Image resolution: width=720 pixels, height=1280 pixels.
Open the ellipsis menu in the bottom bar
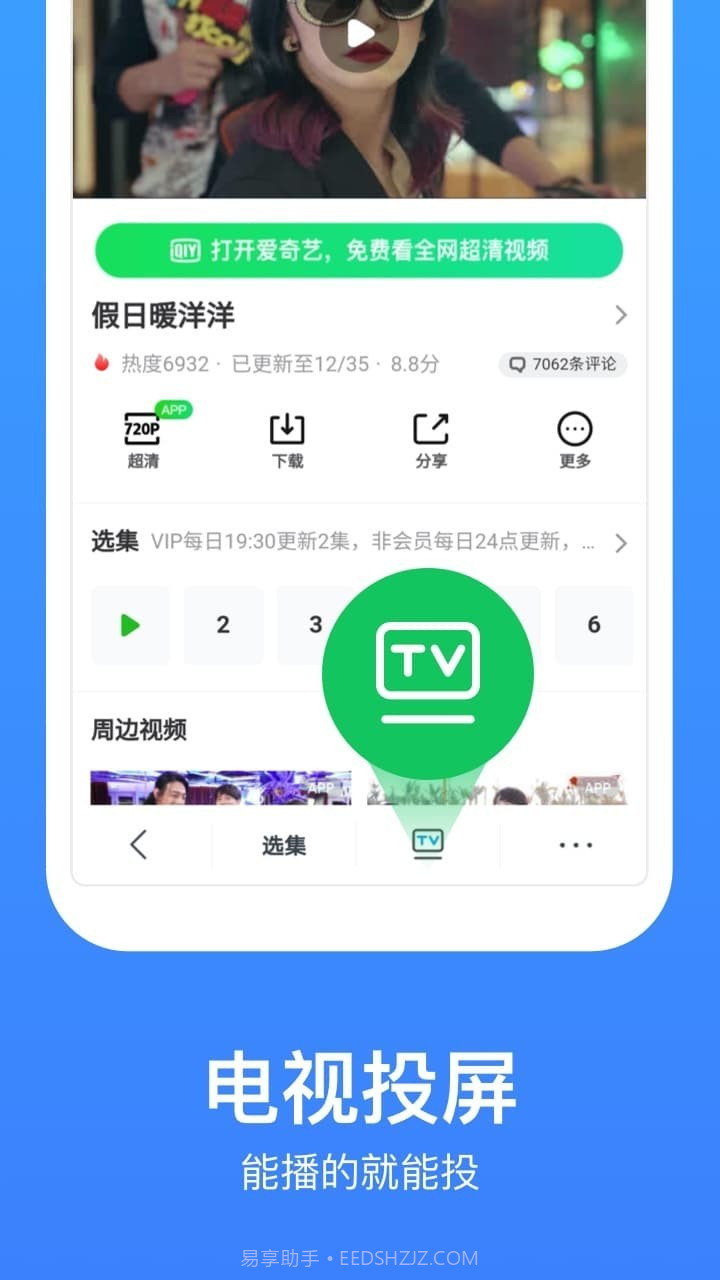575,845
